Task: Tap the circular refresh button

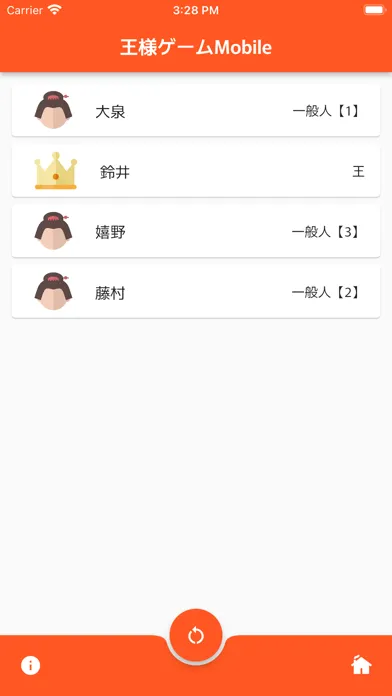Action: [x=196, y=636]
